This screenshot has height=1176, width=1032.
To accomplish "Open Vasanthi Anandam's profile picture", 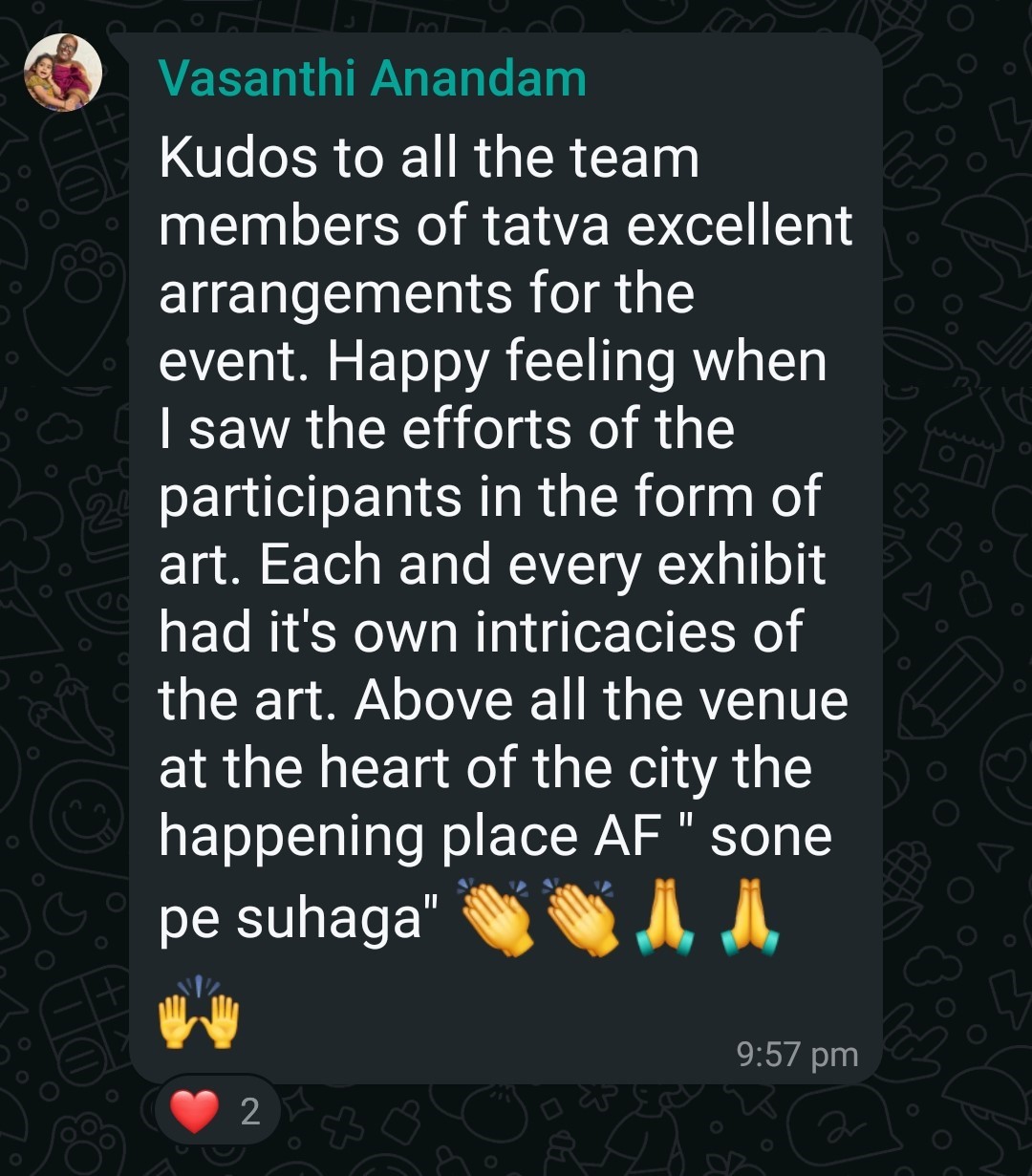I will pos(63,73).
